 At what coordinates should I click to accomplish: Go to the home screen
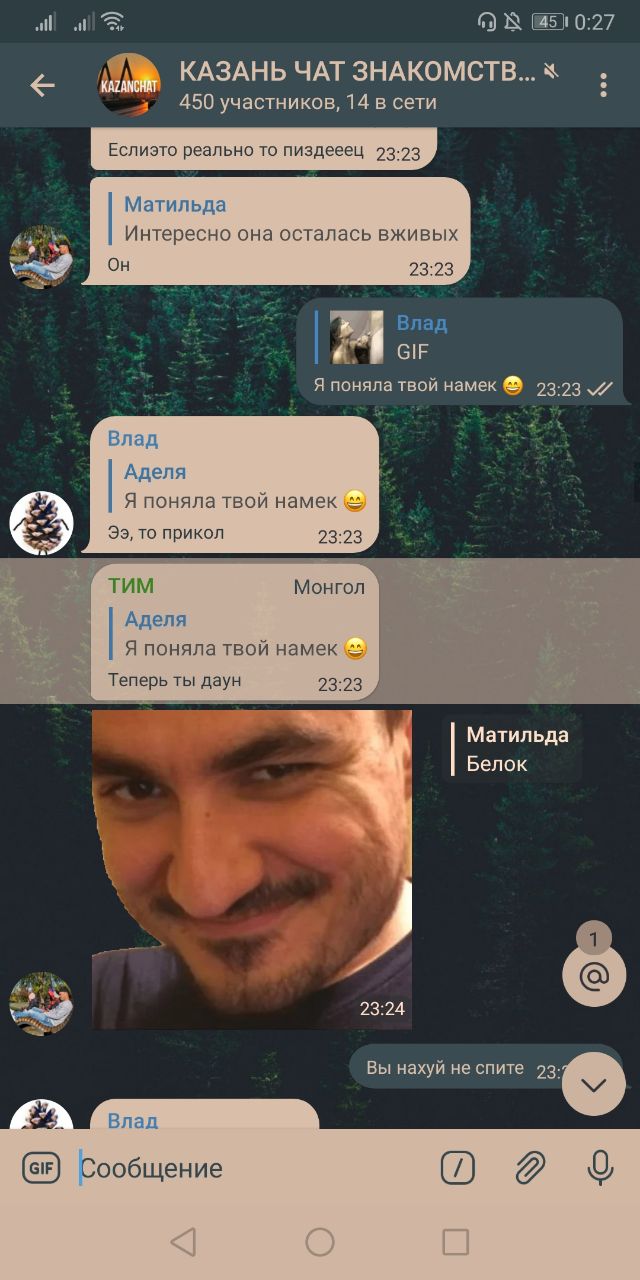(x=320, y=1242)
